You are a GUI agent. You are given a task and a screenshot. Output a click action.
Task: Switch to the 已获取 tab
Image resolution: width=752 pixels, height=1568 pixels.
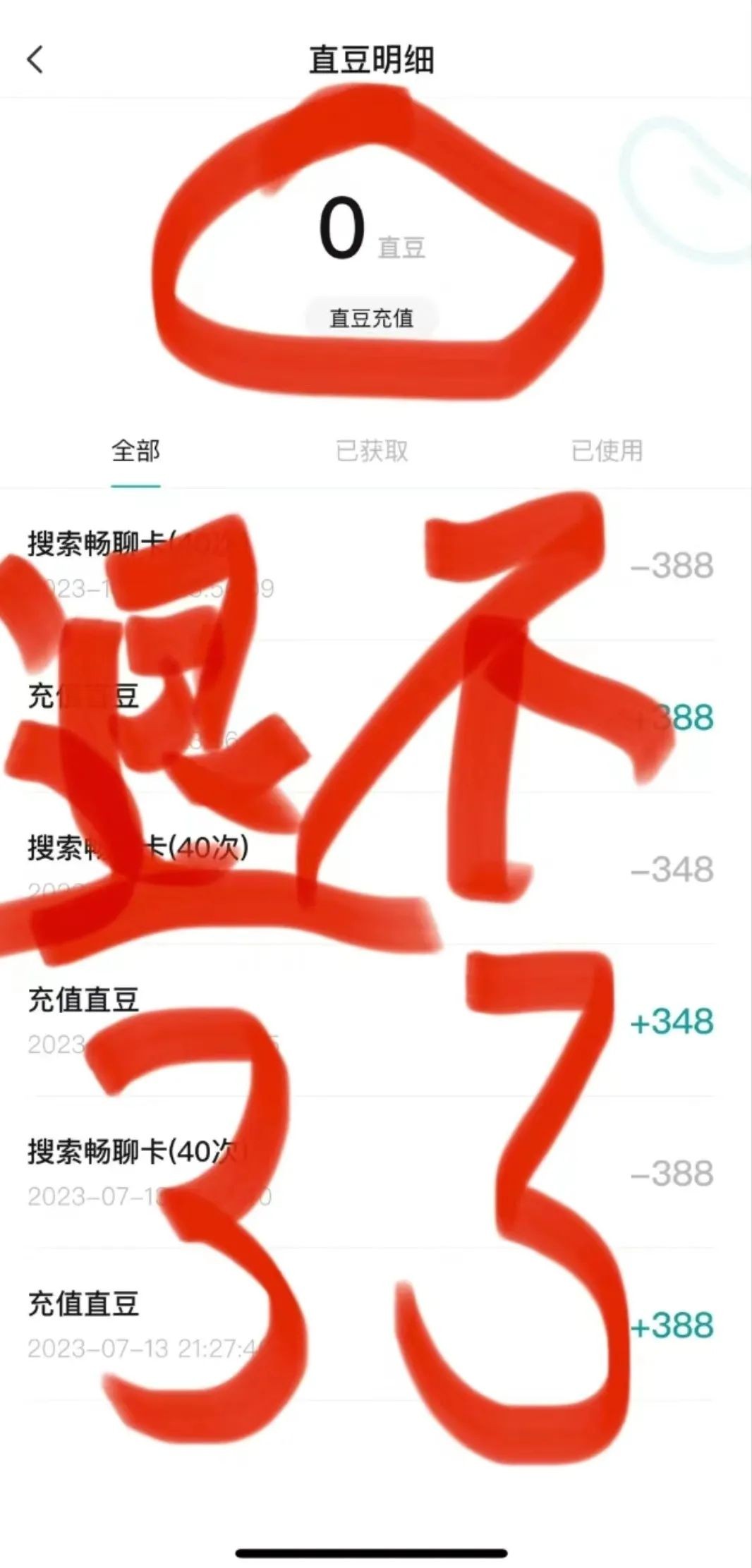click(372, 451)
